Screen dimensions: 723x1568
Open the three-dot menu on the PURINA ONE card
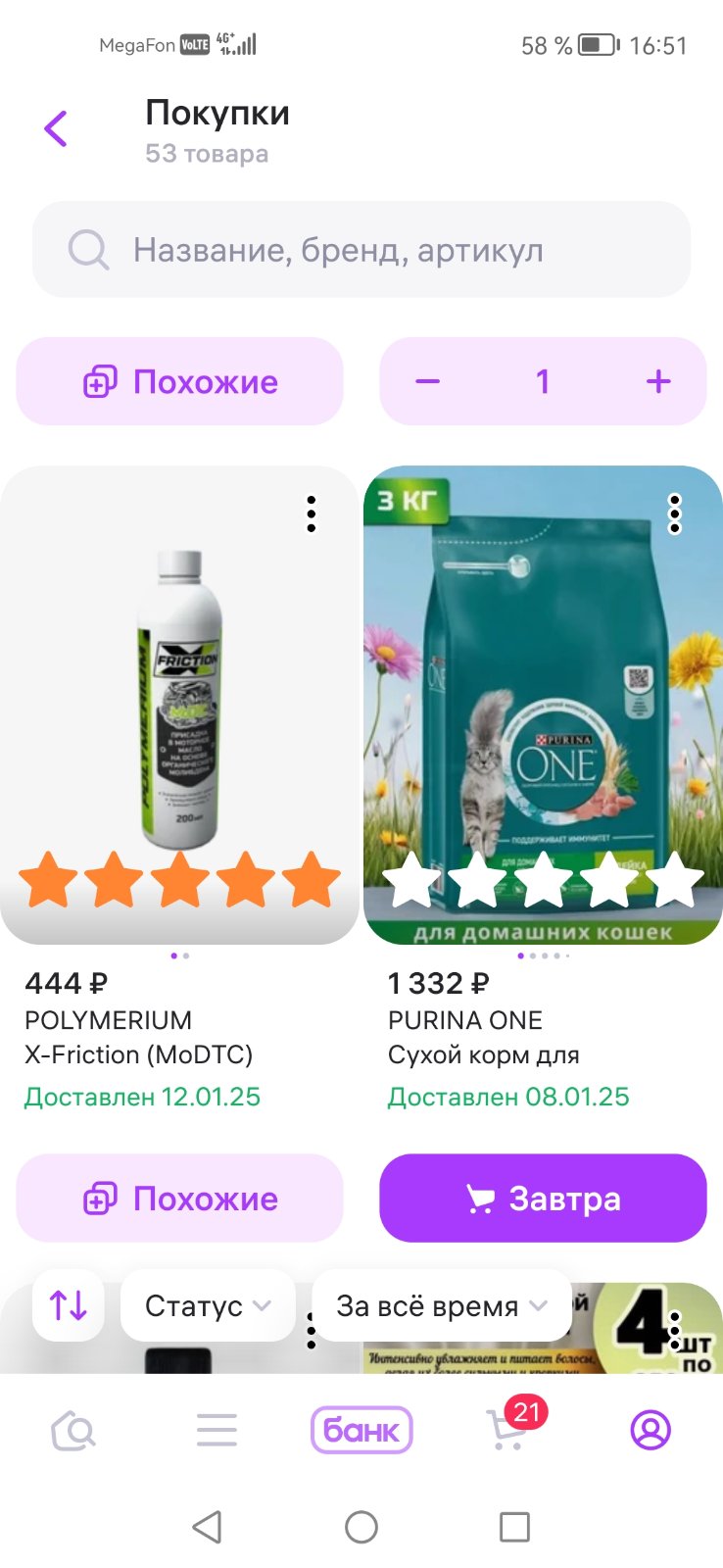pyautogui.click(x=674, y=514)
